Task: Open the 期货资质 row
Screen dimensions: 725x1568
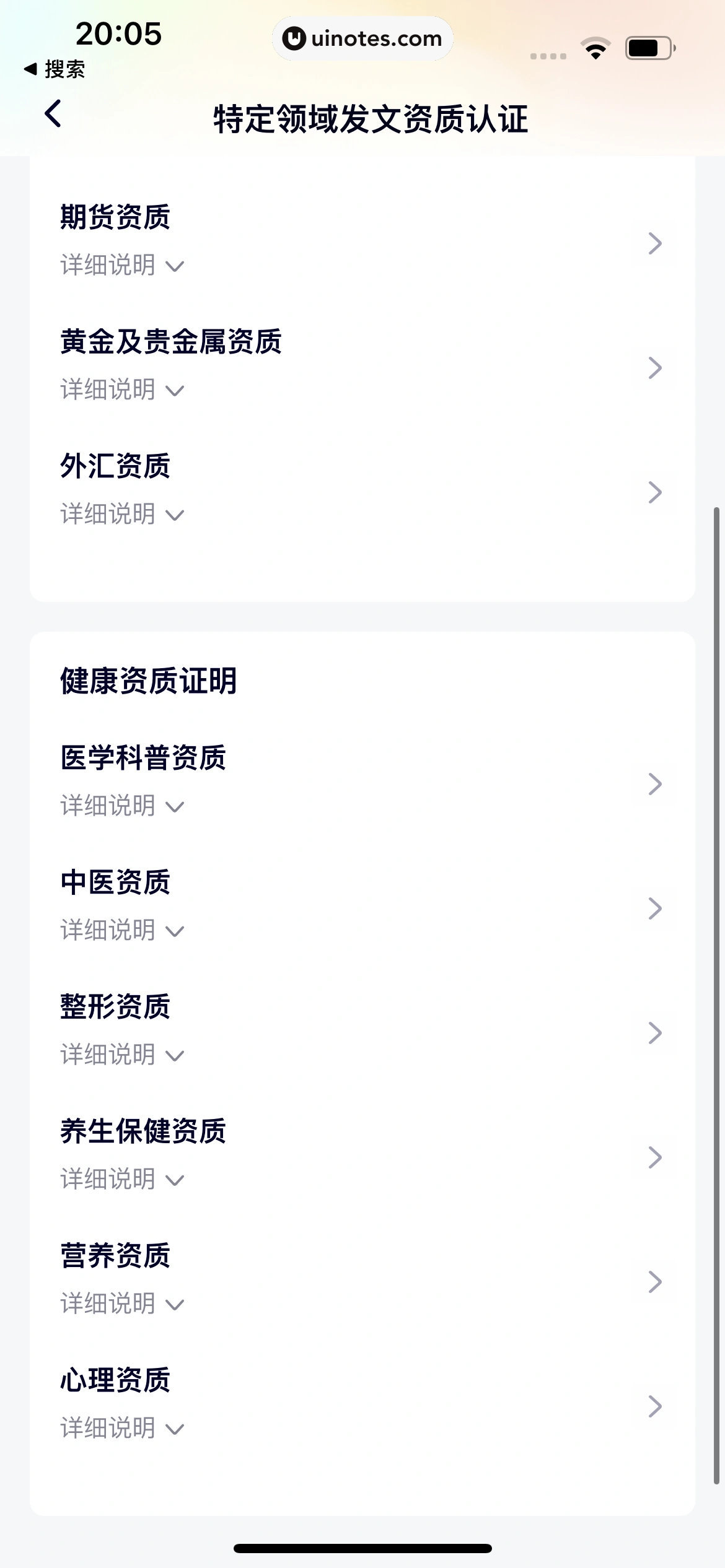Action: (654, 243)
